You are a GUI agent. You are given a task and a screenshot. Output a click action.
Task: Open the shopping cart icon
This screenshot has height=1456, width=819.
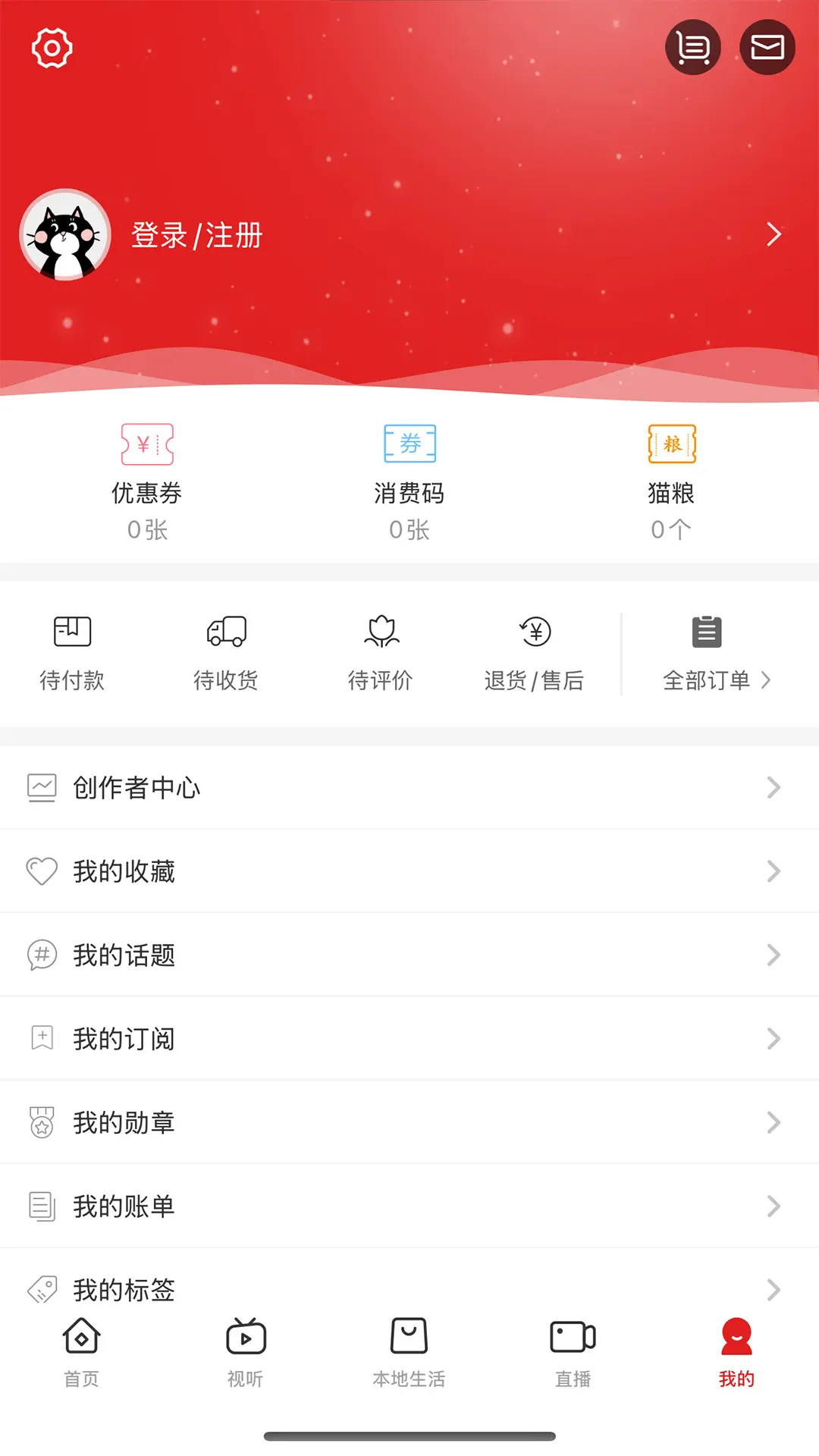pos(692,47)
